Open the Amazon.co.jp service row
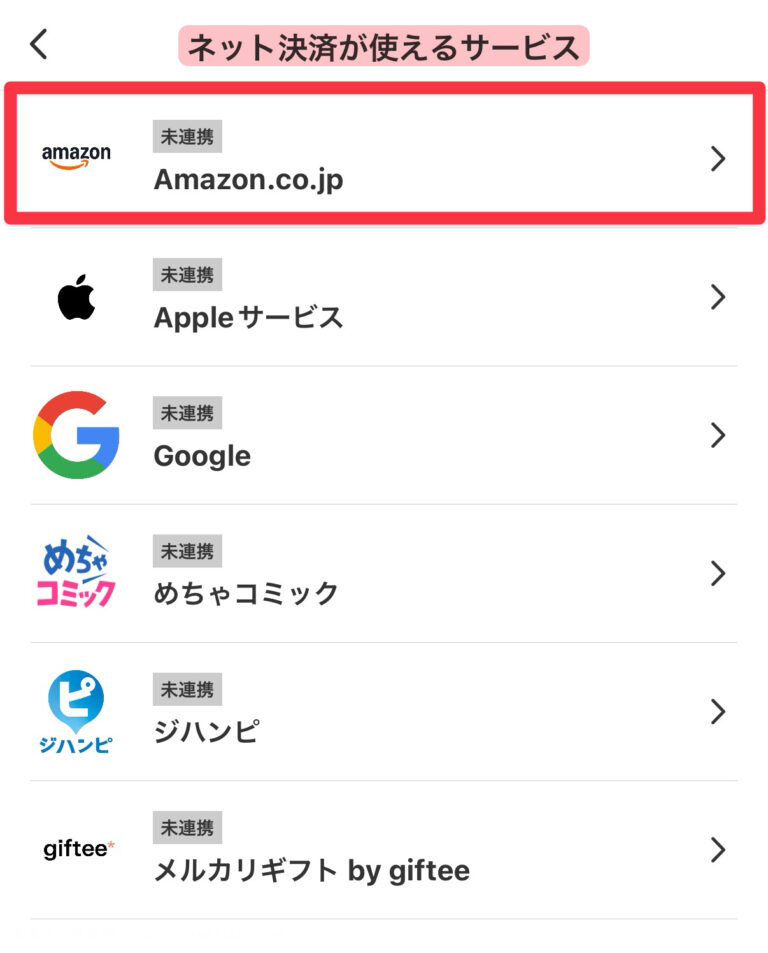 coord(384,157)
